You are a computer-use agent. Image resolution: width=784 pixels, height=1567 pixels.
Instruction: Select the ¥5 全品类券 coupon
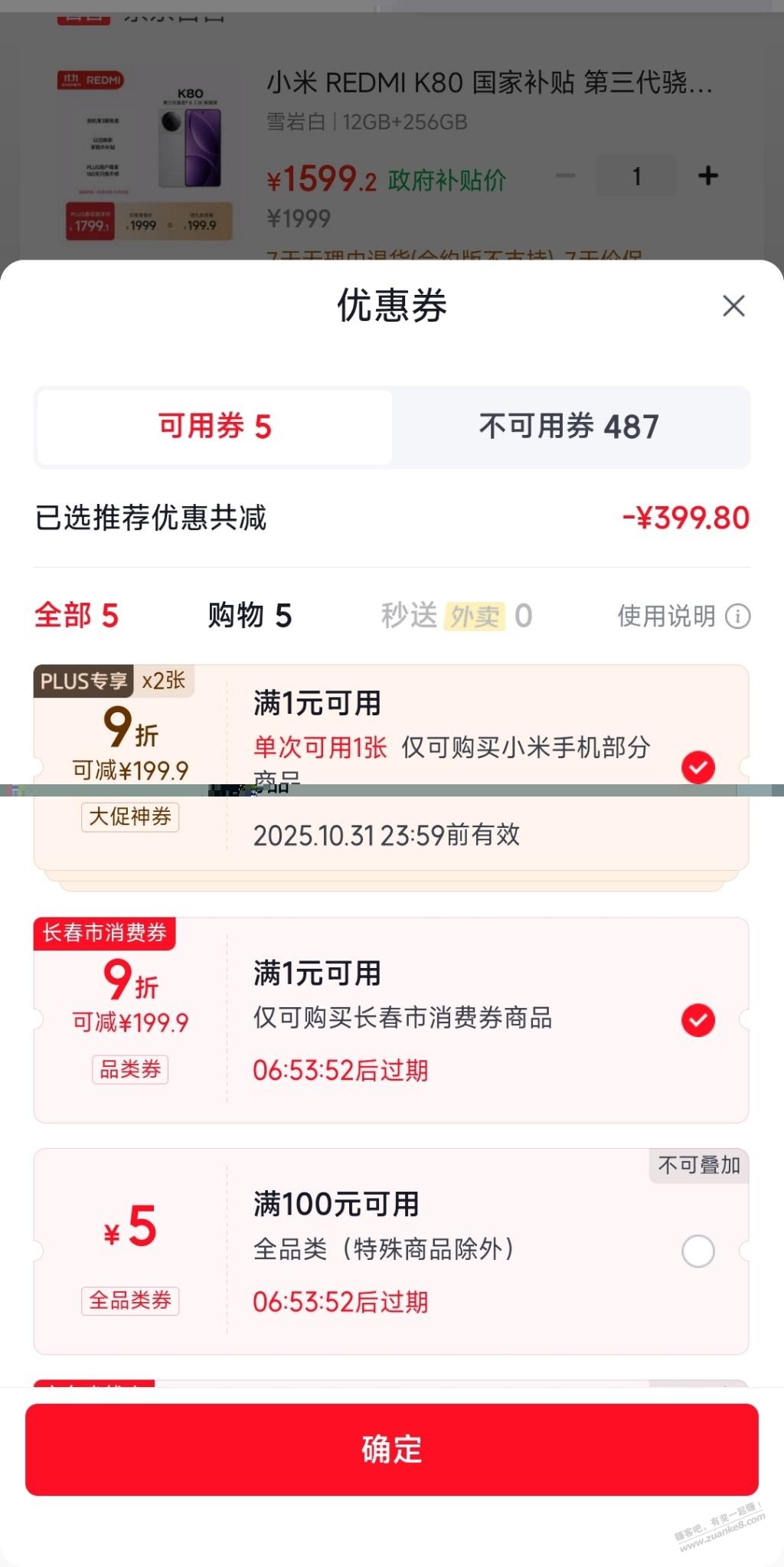(x=697, y=1251)
